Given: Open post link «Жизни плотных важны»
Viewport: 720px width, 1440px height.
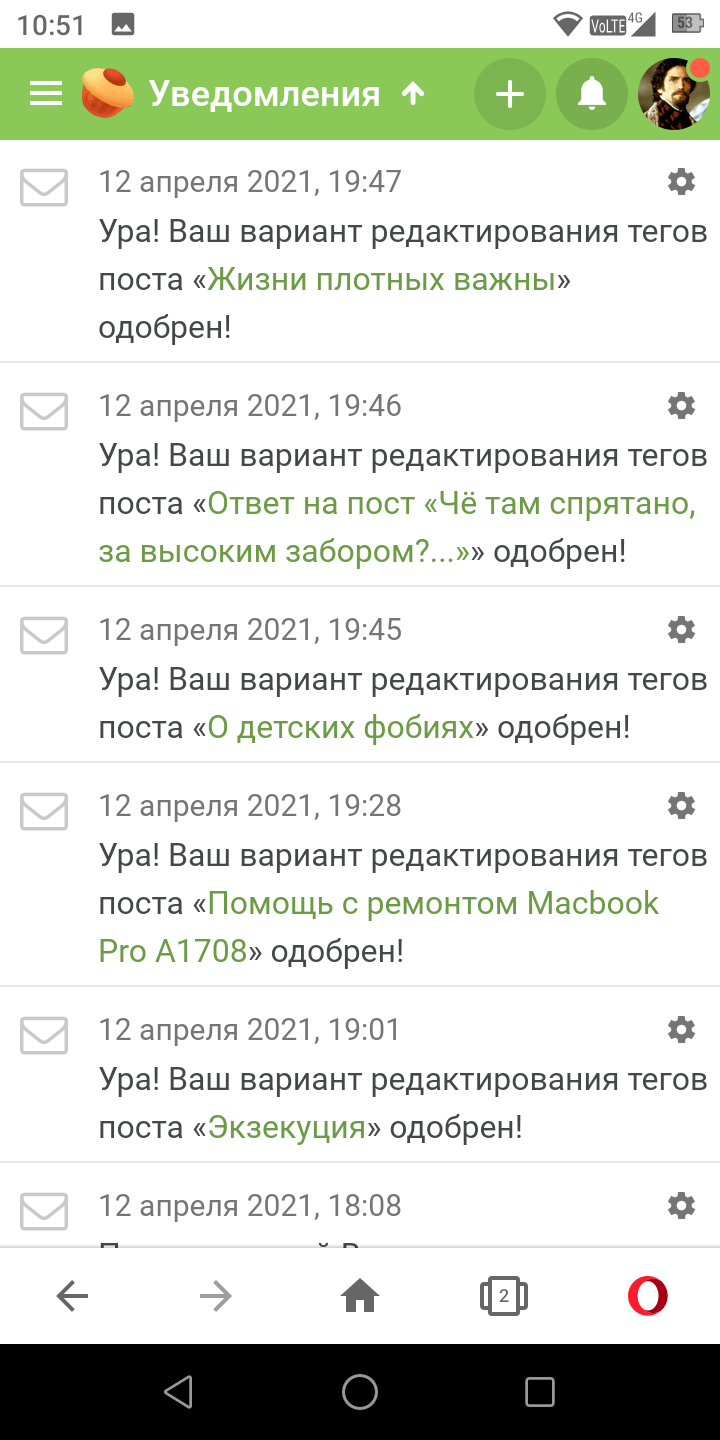Looking at the screenshot, I should pos(381,279).
